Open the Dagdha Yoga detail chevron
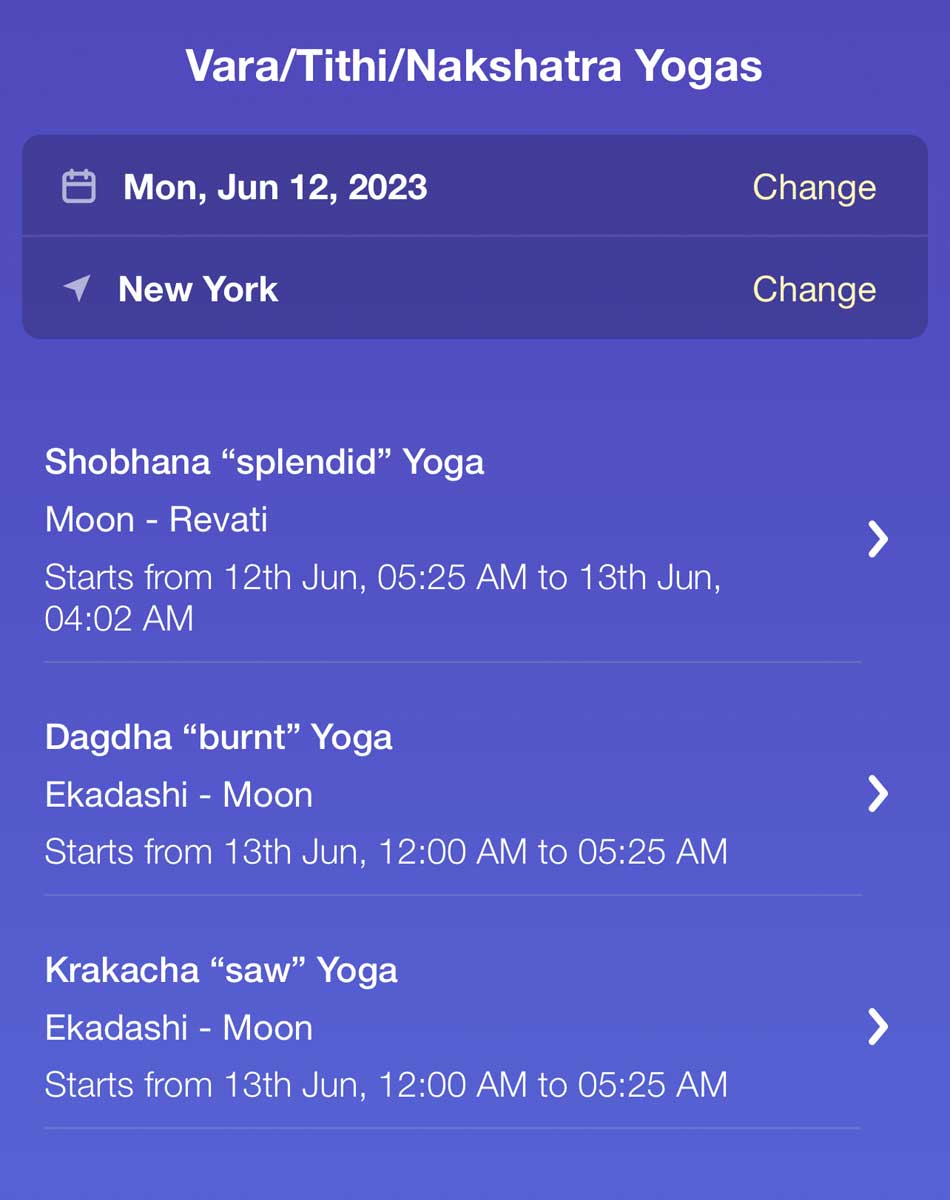This screenshot has width=950, height=1200. 878,794
